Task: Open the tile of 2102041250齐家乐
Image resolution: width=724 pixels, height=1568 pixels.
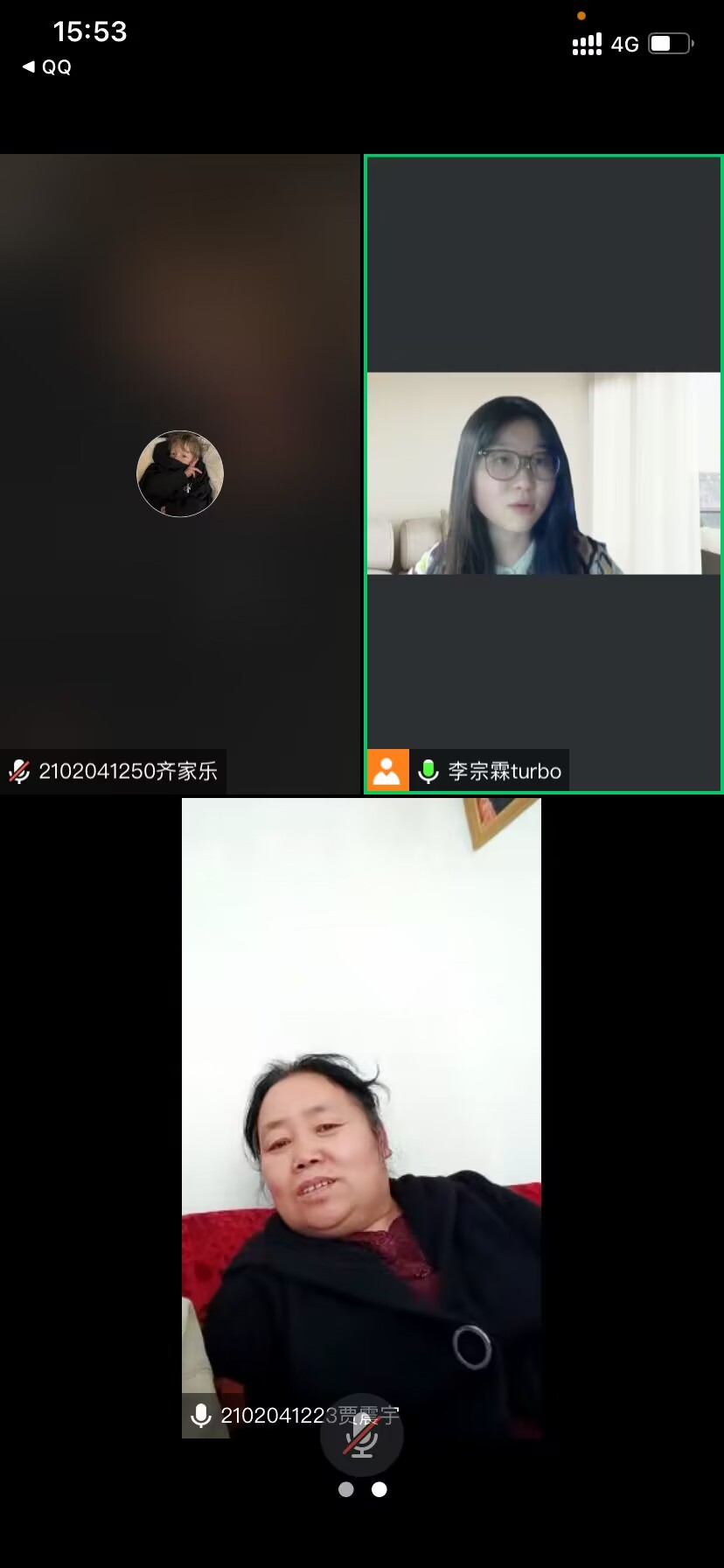Action: click(x=180, y=473)
